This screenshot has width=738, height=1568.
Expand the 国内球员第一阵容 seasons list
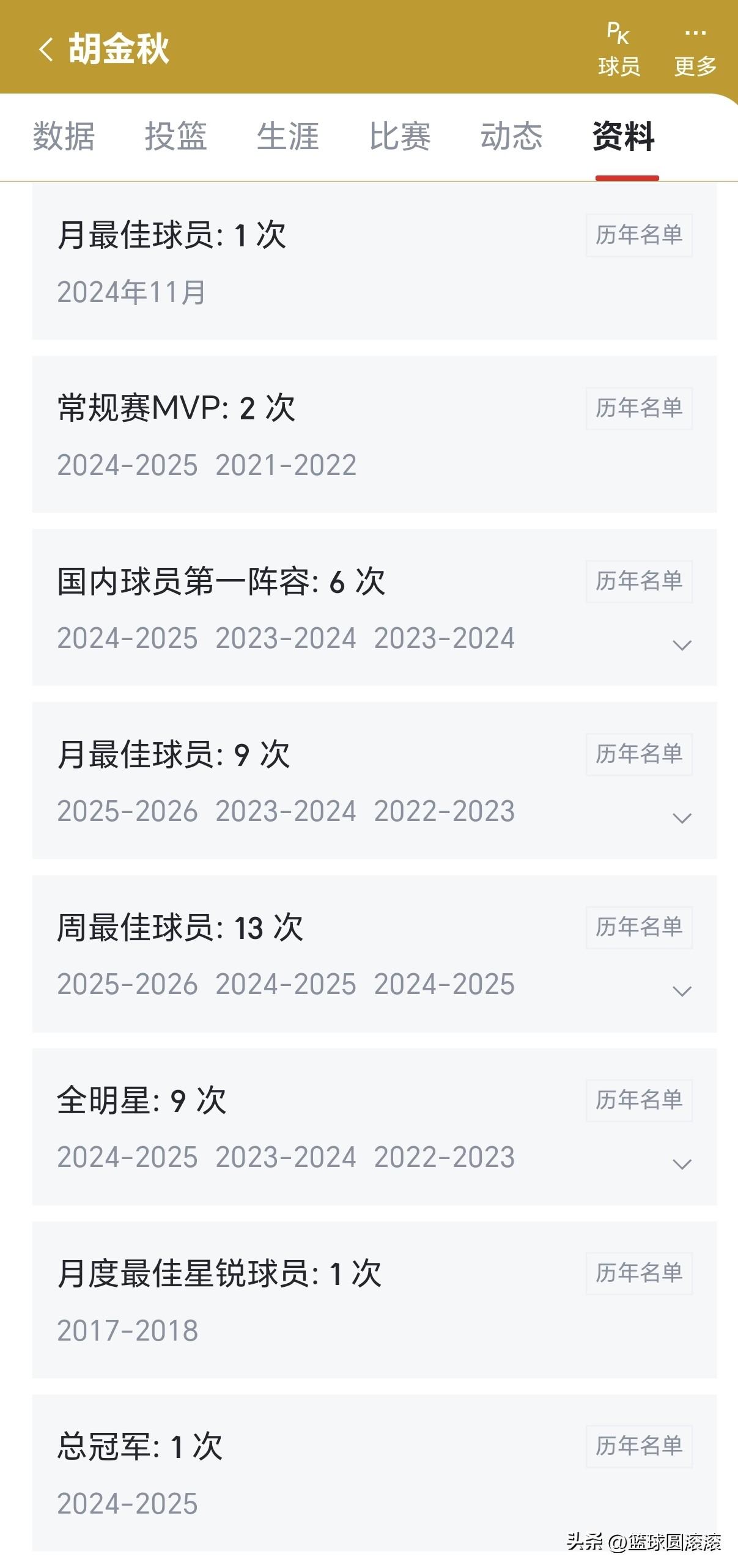(682, 645)
